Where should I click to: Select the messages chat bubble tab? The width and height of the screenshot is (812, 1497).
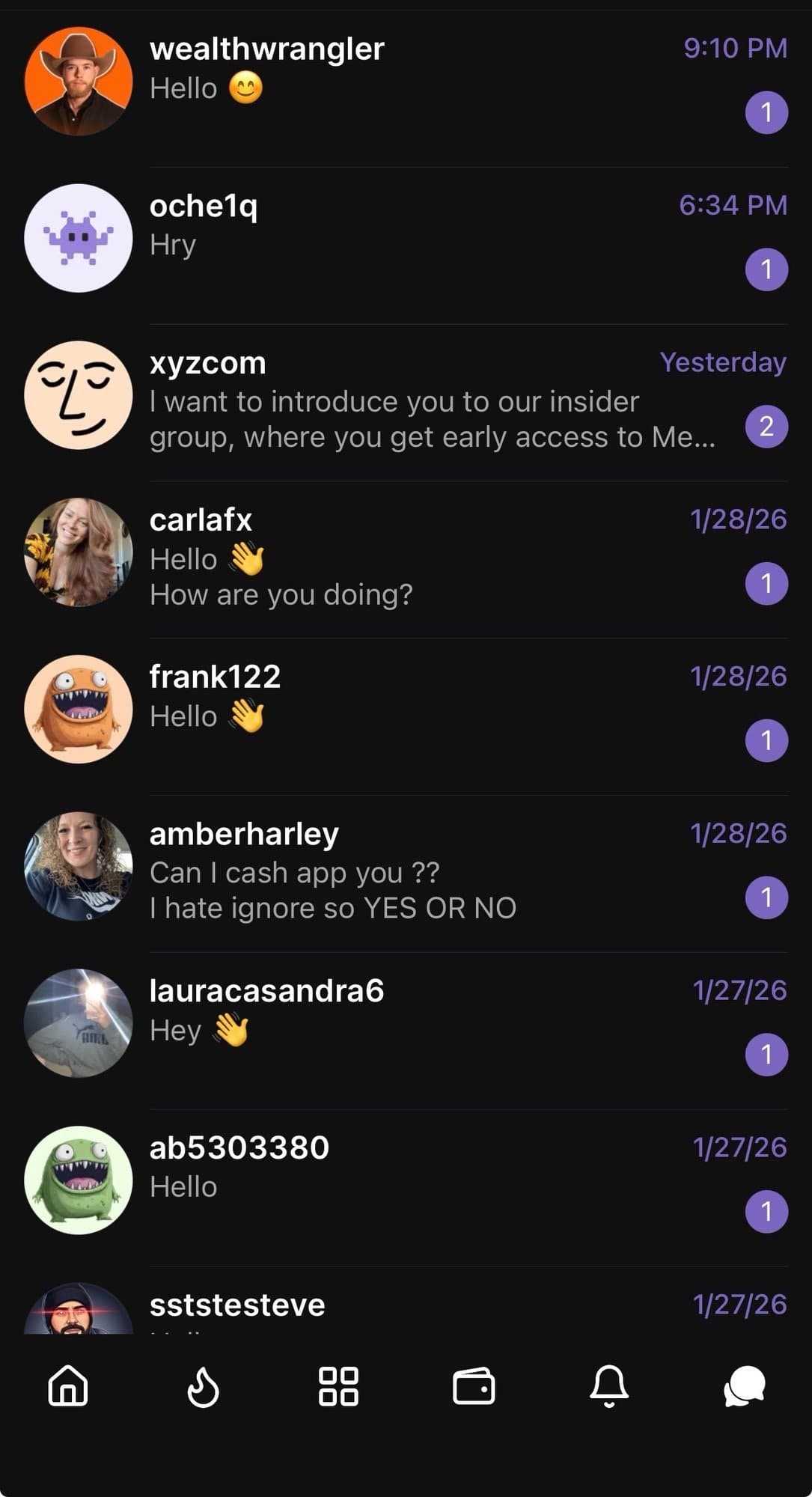pyautogui.click(x=744, y=1386)
